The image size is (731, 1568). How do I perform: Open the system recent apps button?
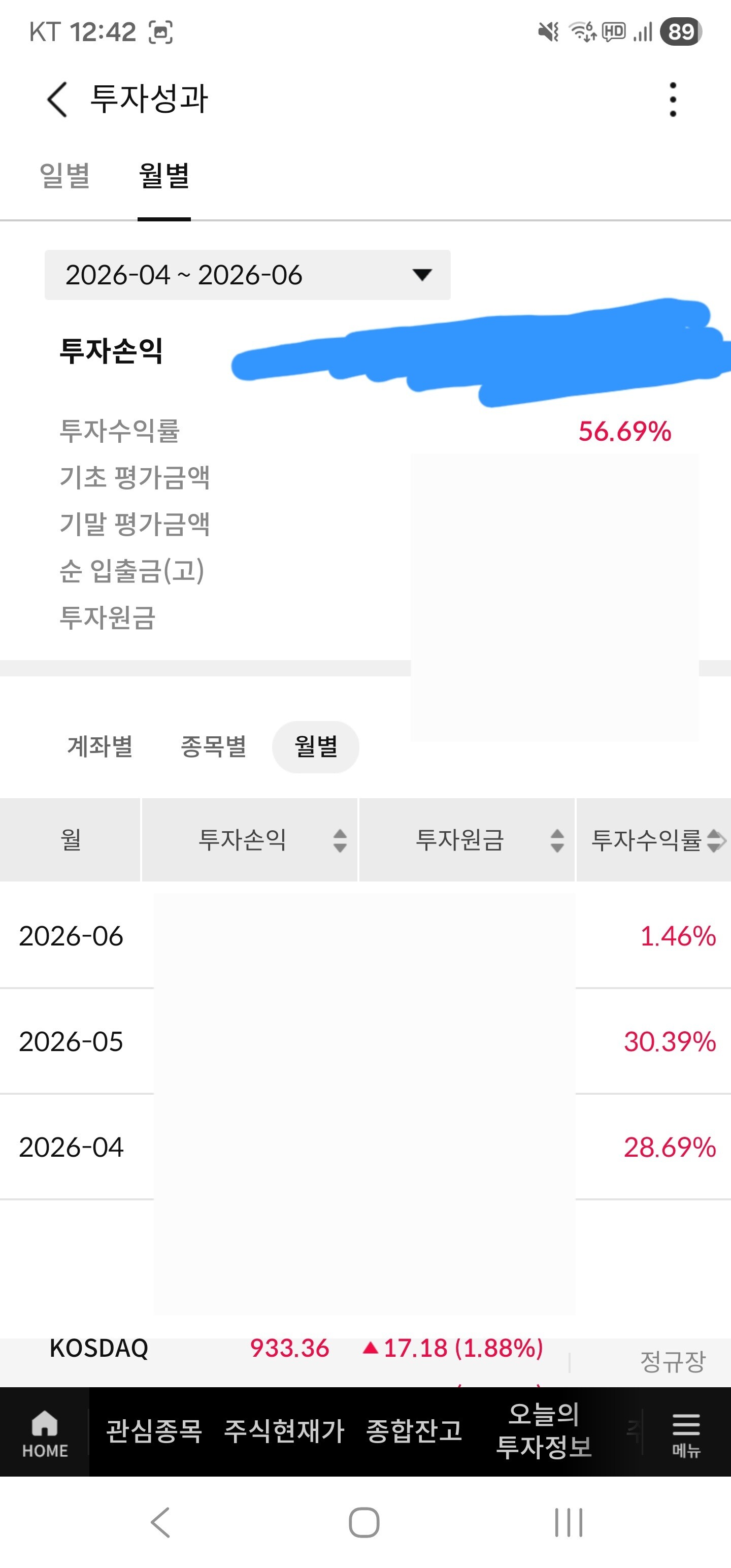tap(569, 1522)
